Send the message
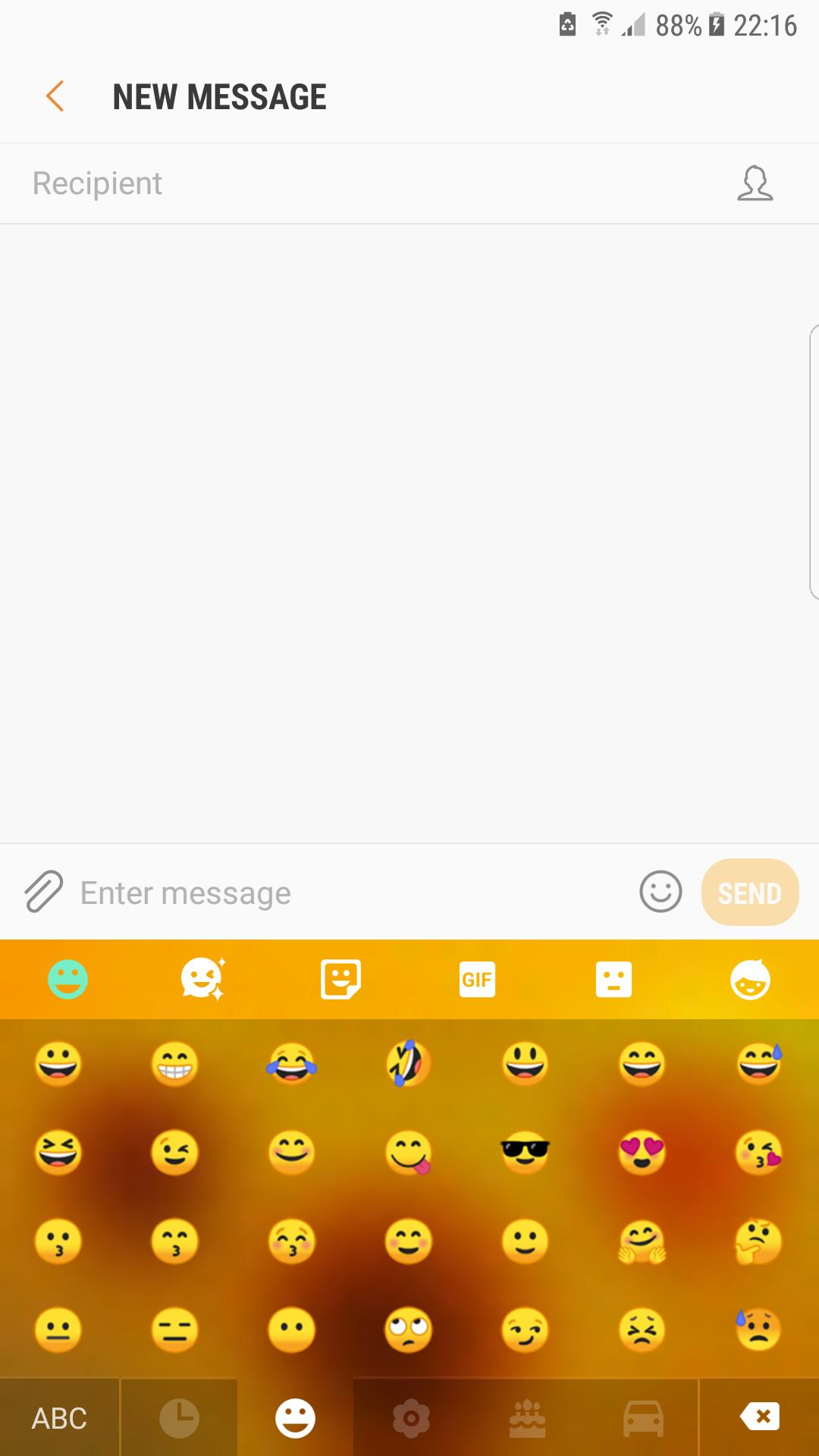Screen dimensions: 819x1456 [750, 892]
